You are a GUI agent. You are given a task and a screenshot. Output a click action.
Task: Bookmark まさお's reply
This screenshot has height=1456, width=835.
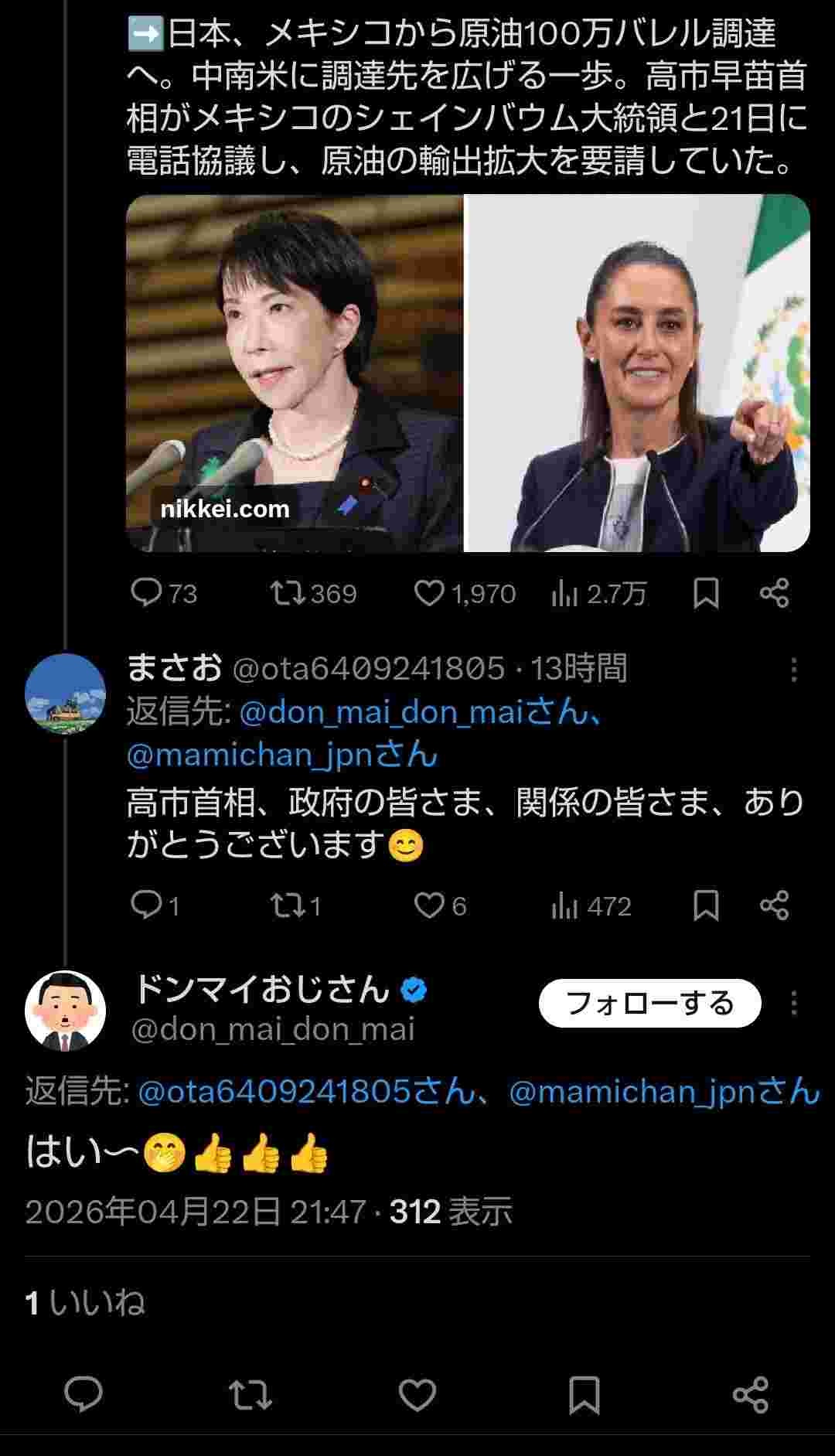click(705, 905)
